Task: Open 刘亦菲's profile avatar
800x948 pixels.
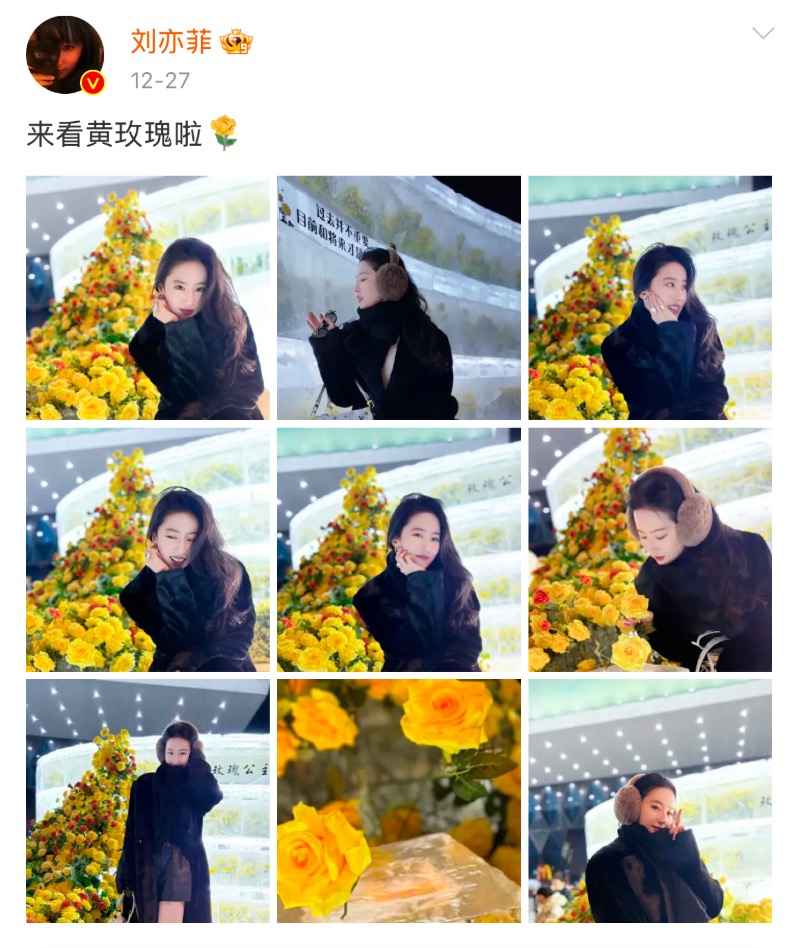Action: 64,55
